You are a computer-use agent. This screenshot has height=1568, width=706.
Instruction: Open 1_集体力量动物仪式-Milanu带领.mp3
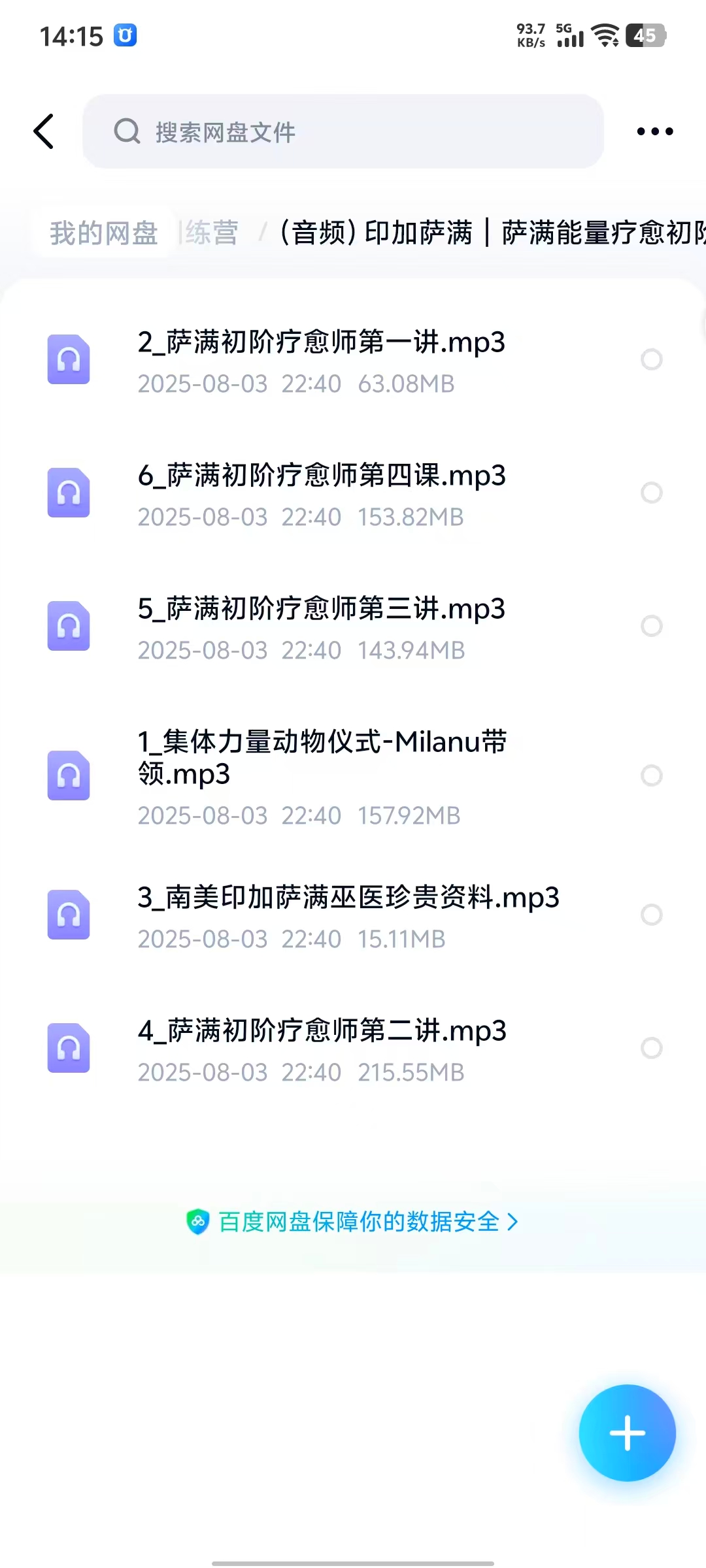coord(321,758)
